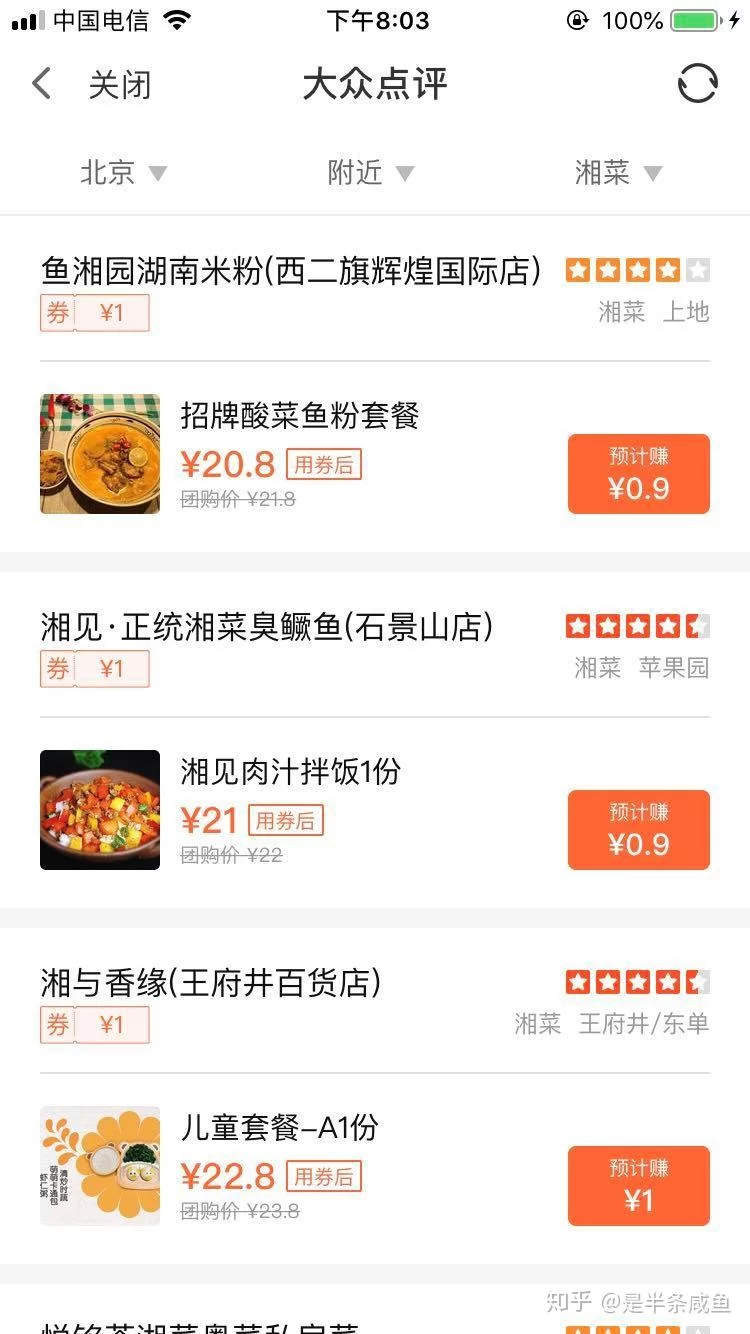
Task: Tap the coupon 券¥1 tag under 湘与香缘
Action: pyautogui.click(x=95, y=1024)
